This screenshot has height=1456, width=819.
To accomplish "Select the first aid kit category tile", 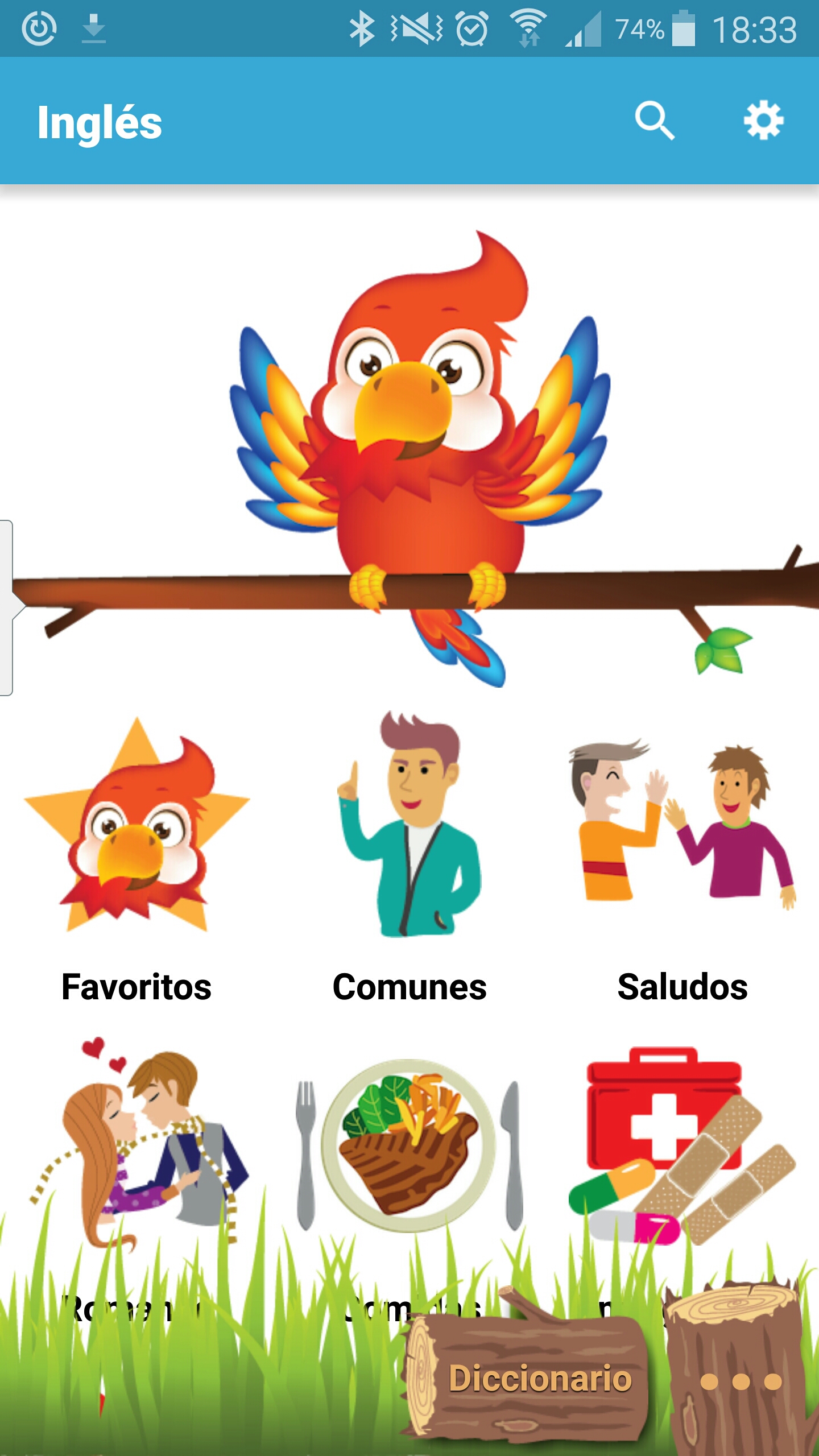I will click(x=681, y=1143).
